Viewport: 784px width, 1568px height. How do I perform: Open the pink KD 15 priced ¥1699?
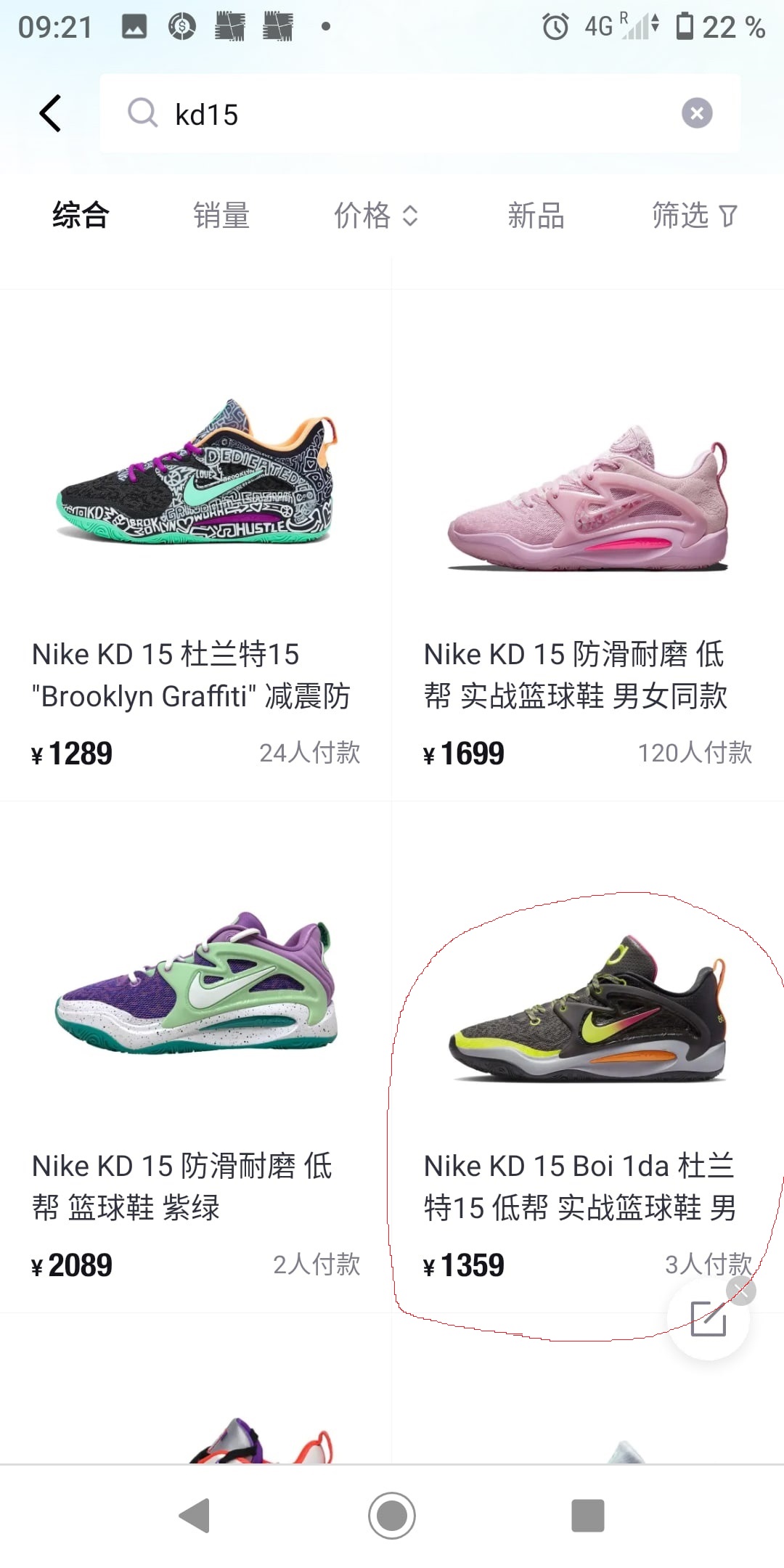pos(588,544)
